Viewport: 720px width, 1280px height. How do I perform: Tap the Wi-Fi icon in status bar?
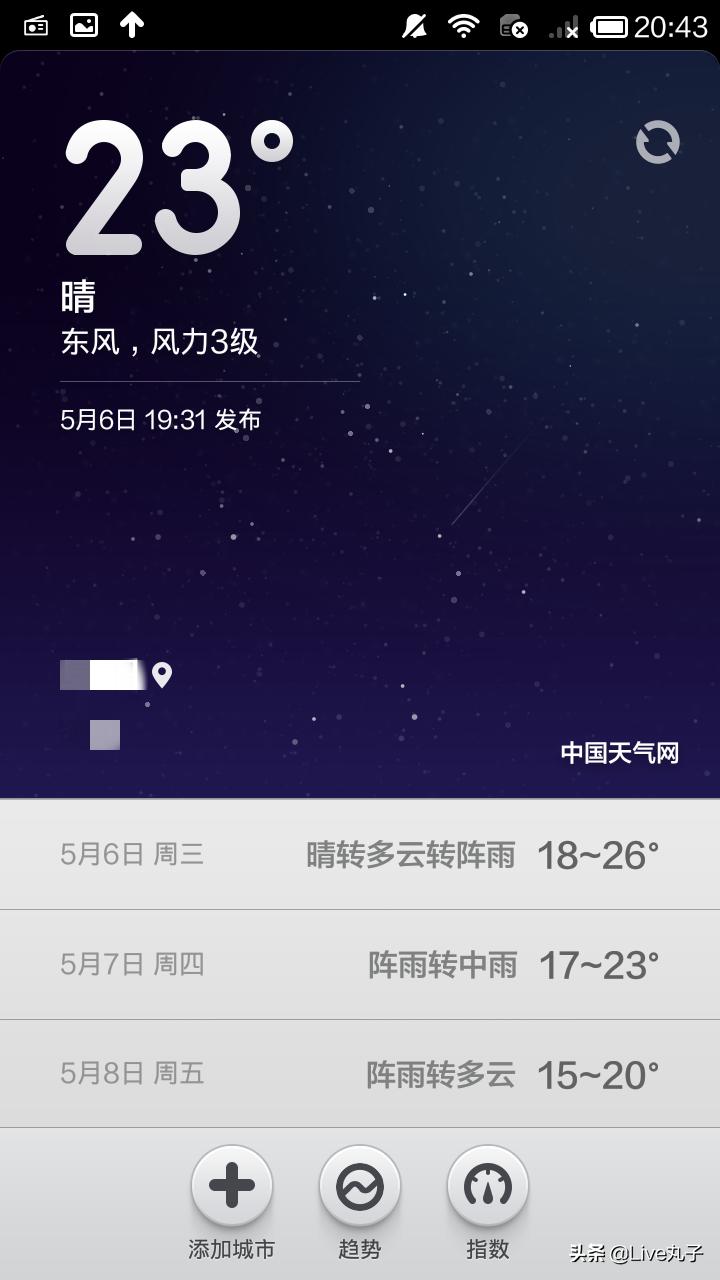tap(463, 25)
